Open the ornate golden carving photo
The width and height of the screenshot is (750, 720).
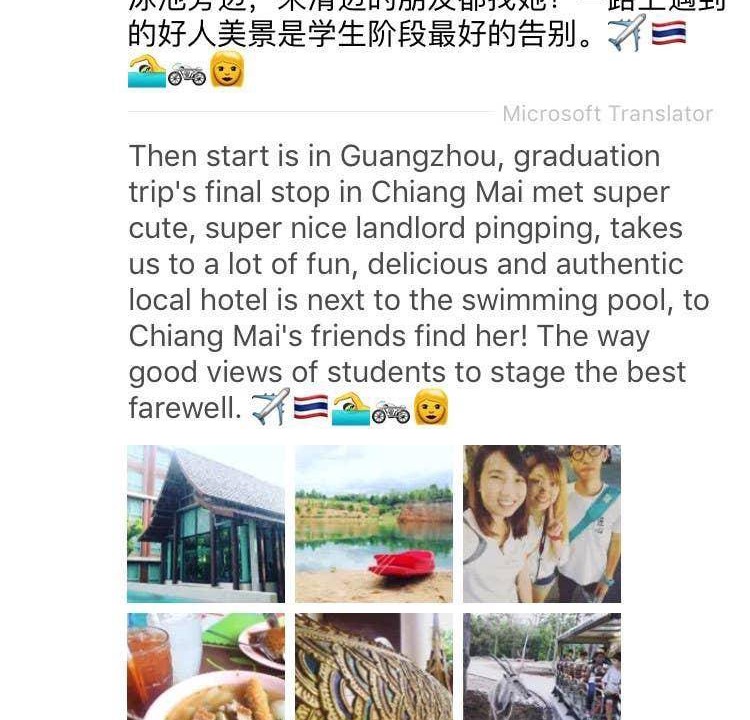coord(374,668)
